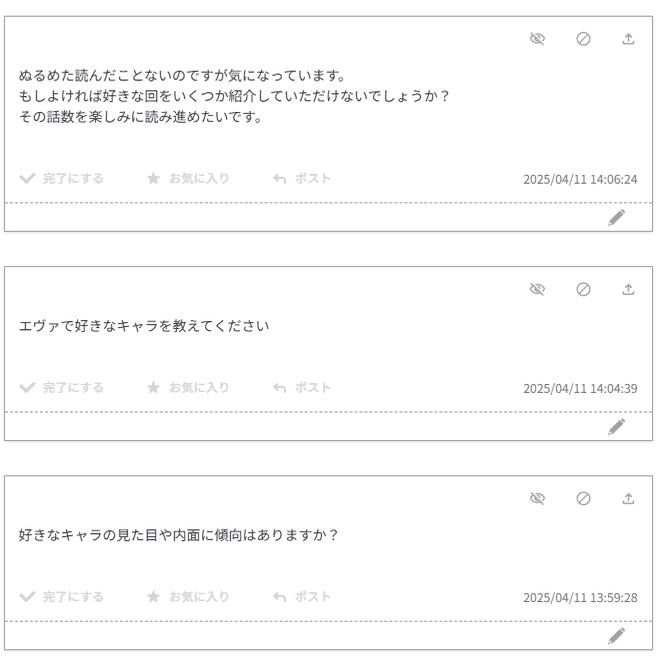Hide the ぬるめた question with the eye-slash icon
Viewport: 661px width, 661px height.
(x=537, y=39)
